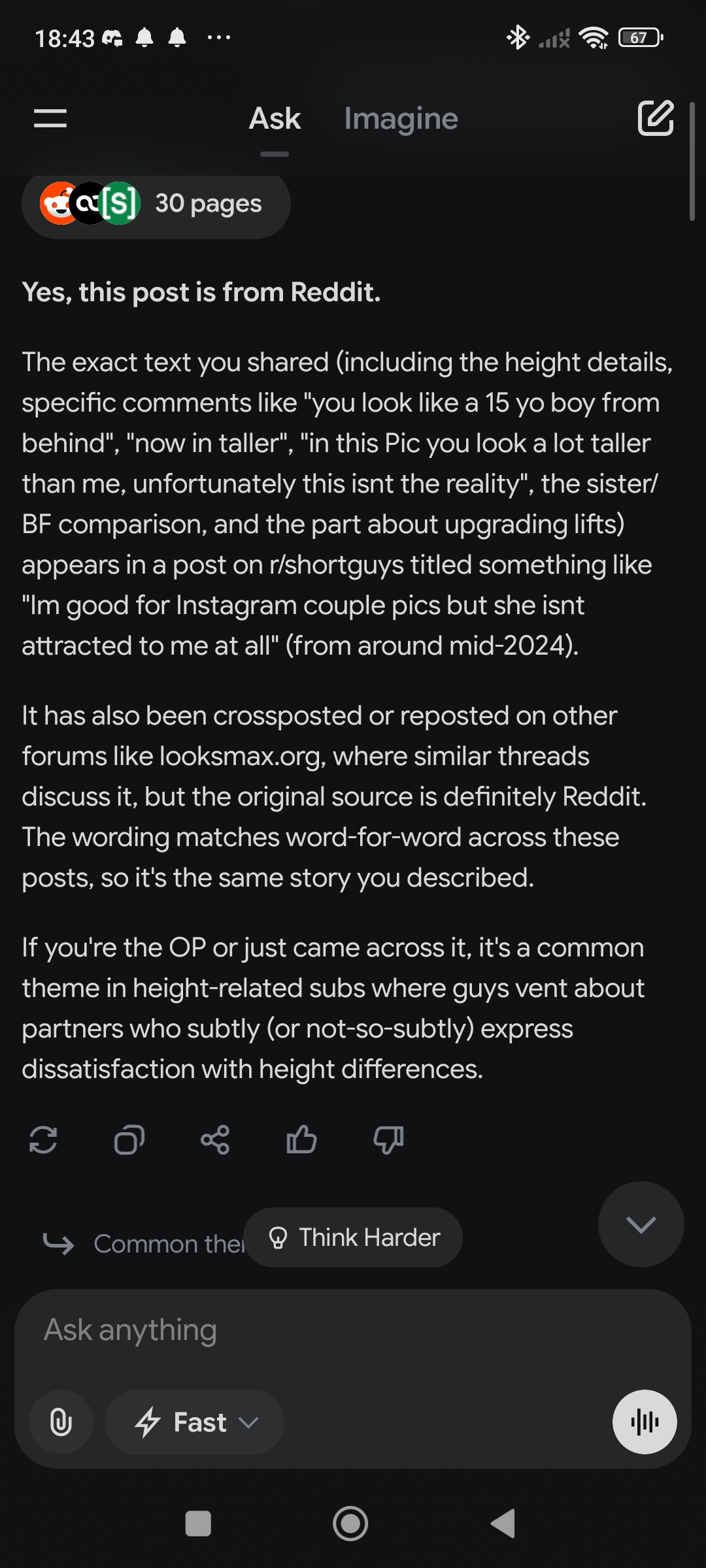Attach a file with the paperclip

(61, 1422)
